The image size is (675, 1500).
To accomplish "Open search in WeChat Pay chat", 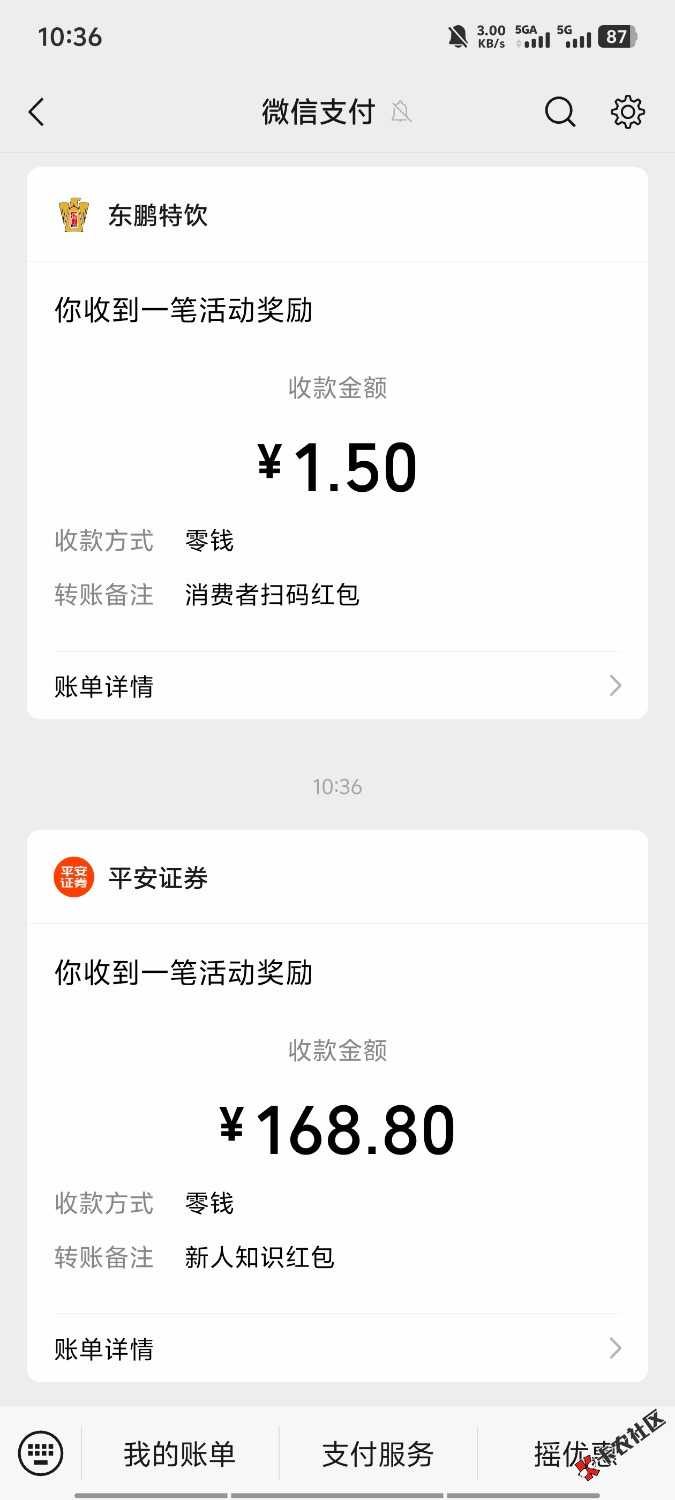I will coord(560,112).
